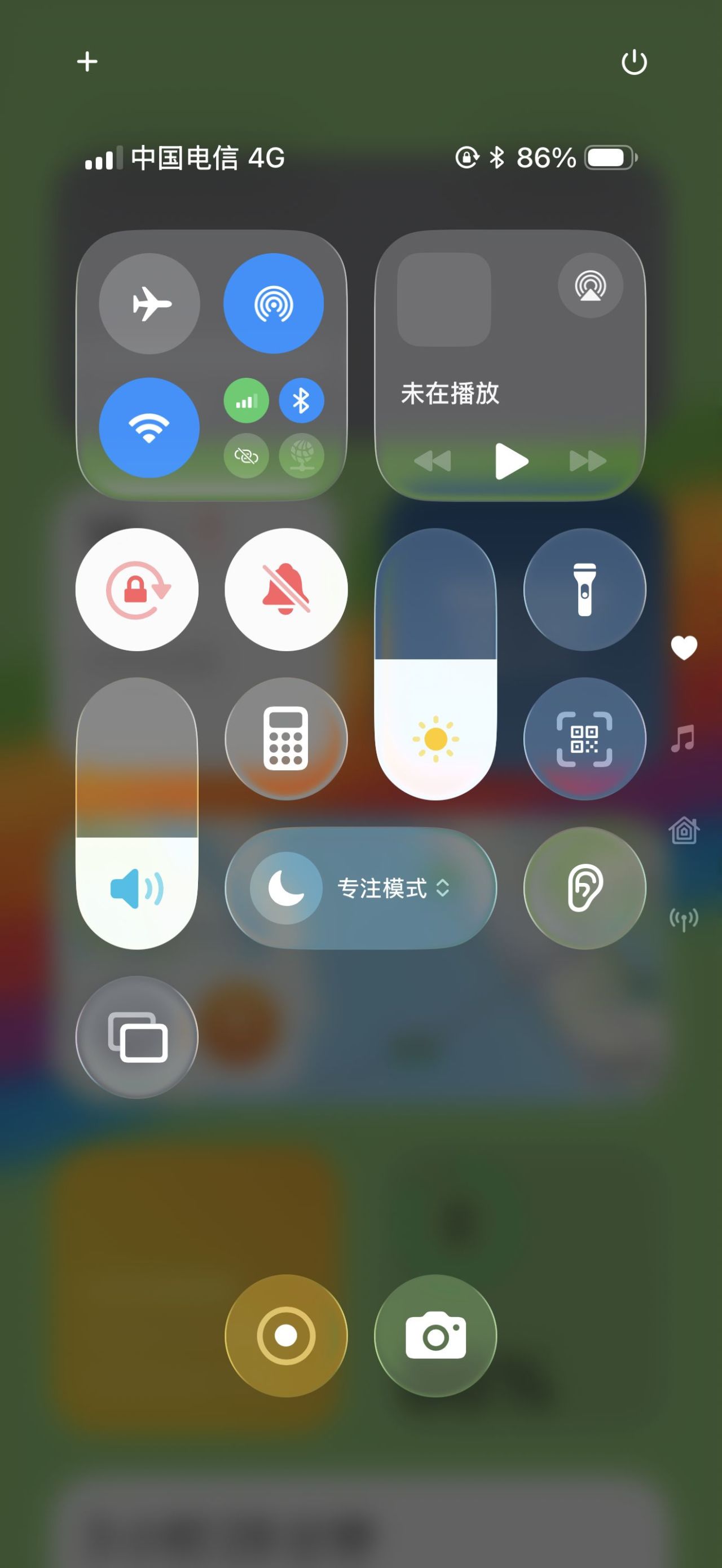Open the calculator
This screenshot has height=1568, width=722.
click(x=286, y=739)
